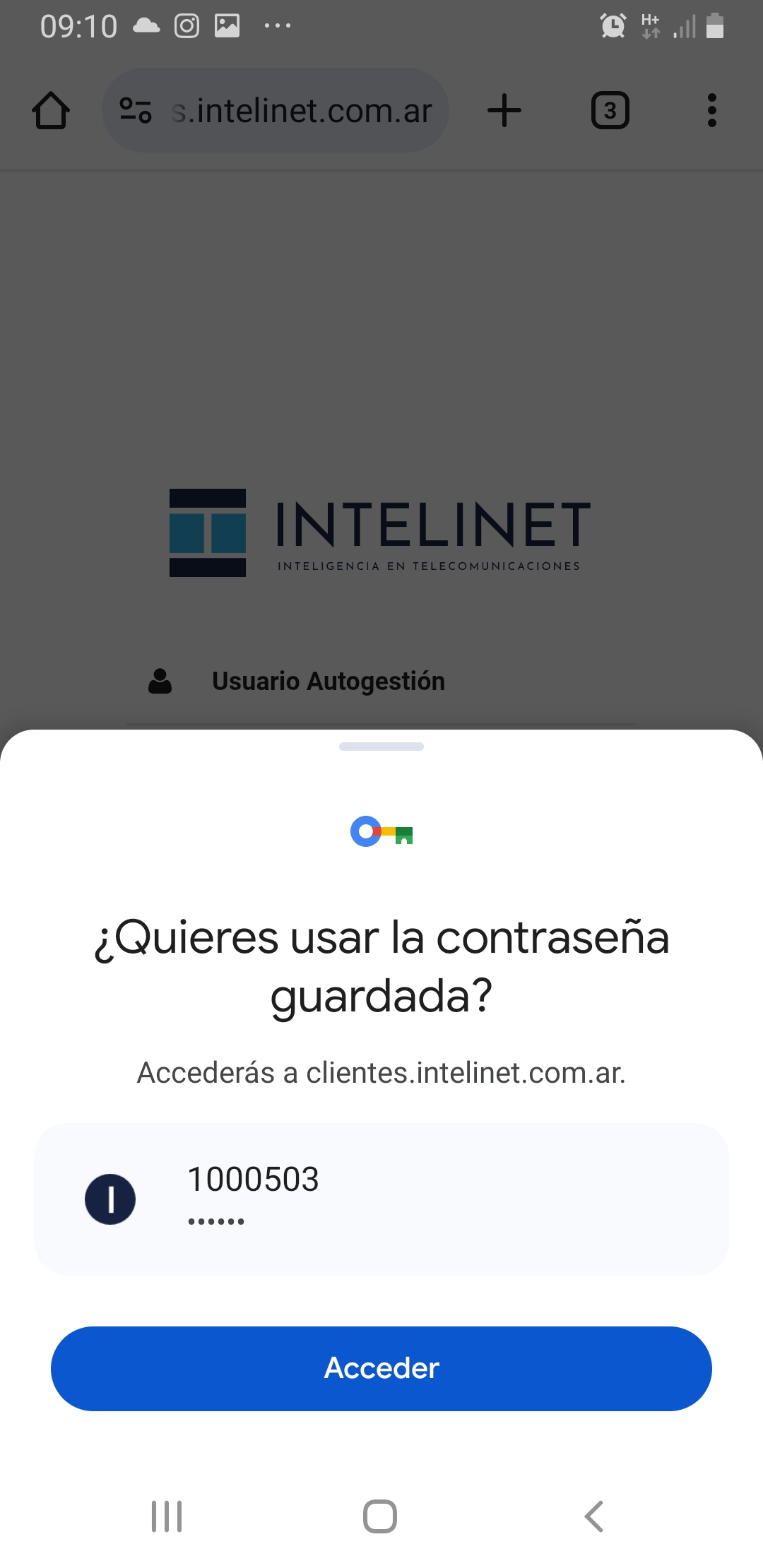View site info icon in address bar
The image size is (763, 1568).
coord(136,111)
